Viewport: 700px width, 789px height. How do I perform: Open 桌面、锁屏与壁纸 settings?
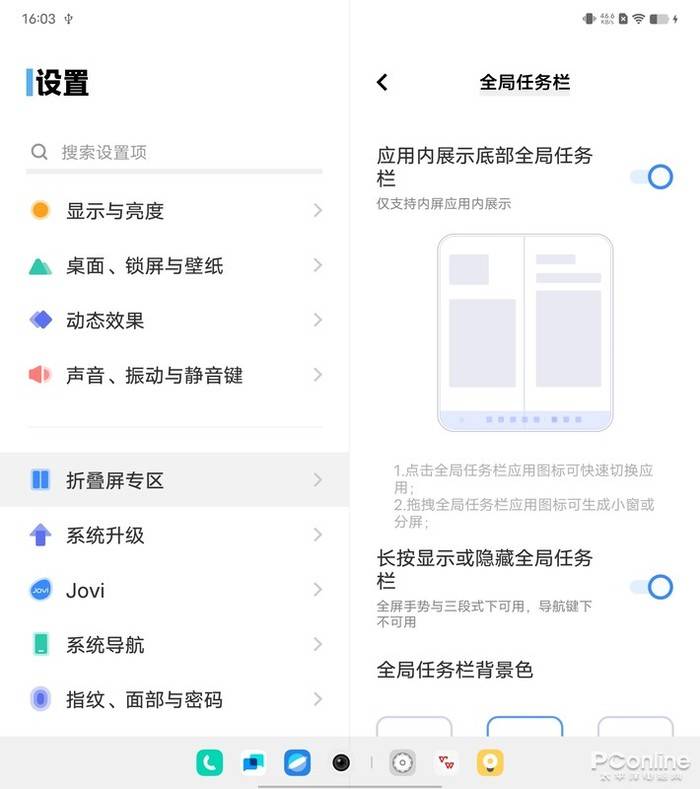pos(175,266)
